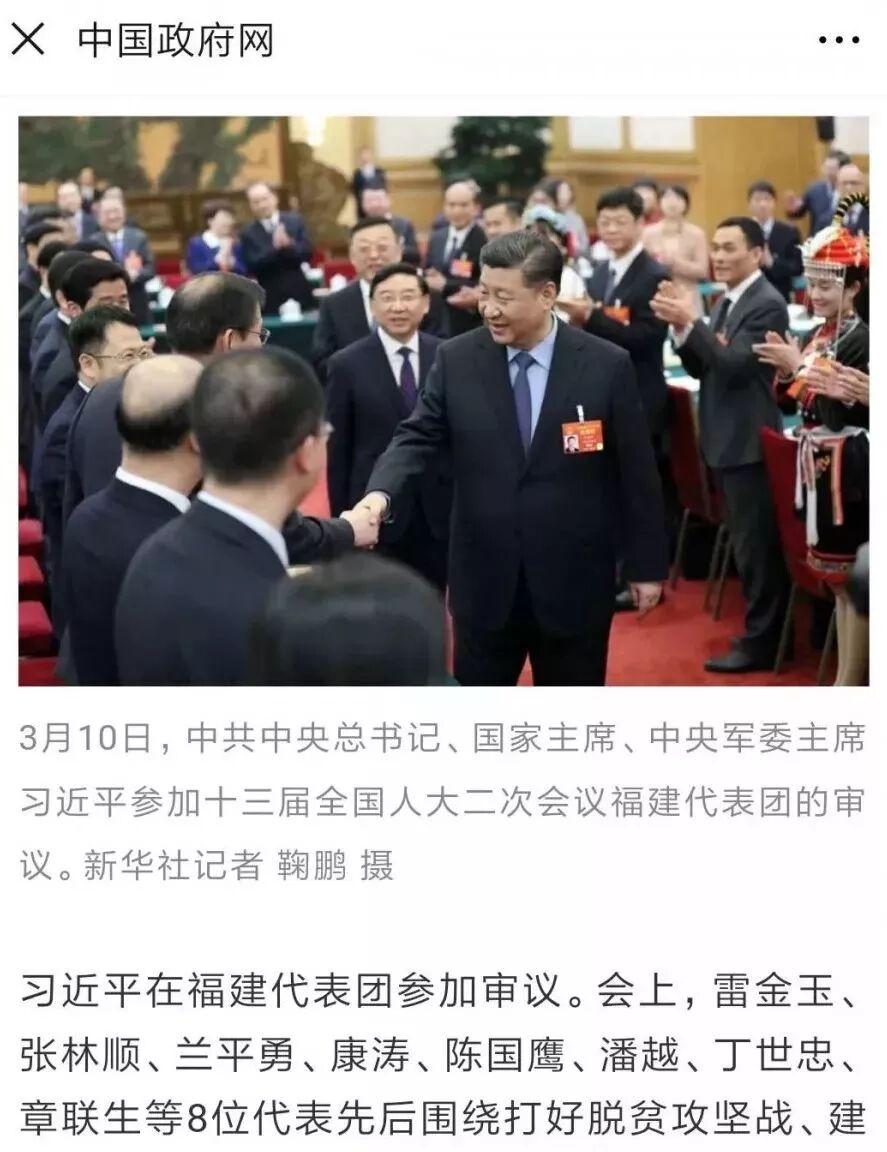
Task: Open the three-dot more options menu
Action: click(x=838, y=40)
